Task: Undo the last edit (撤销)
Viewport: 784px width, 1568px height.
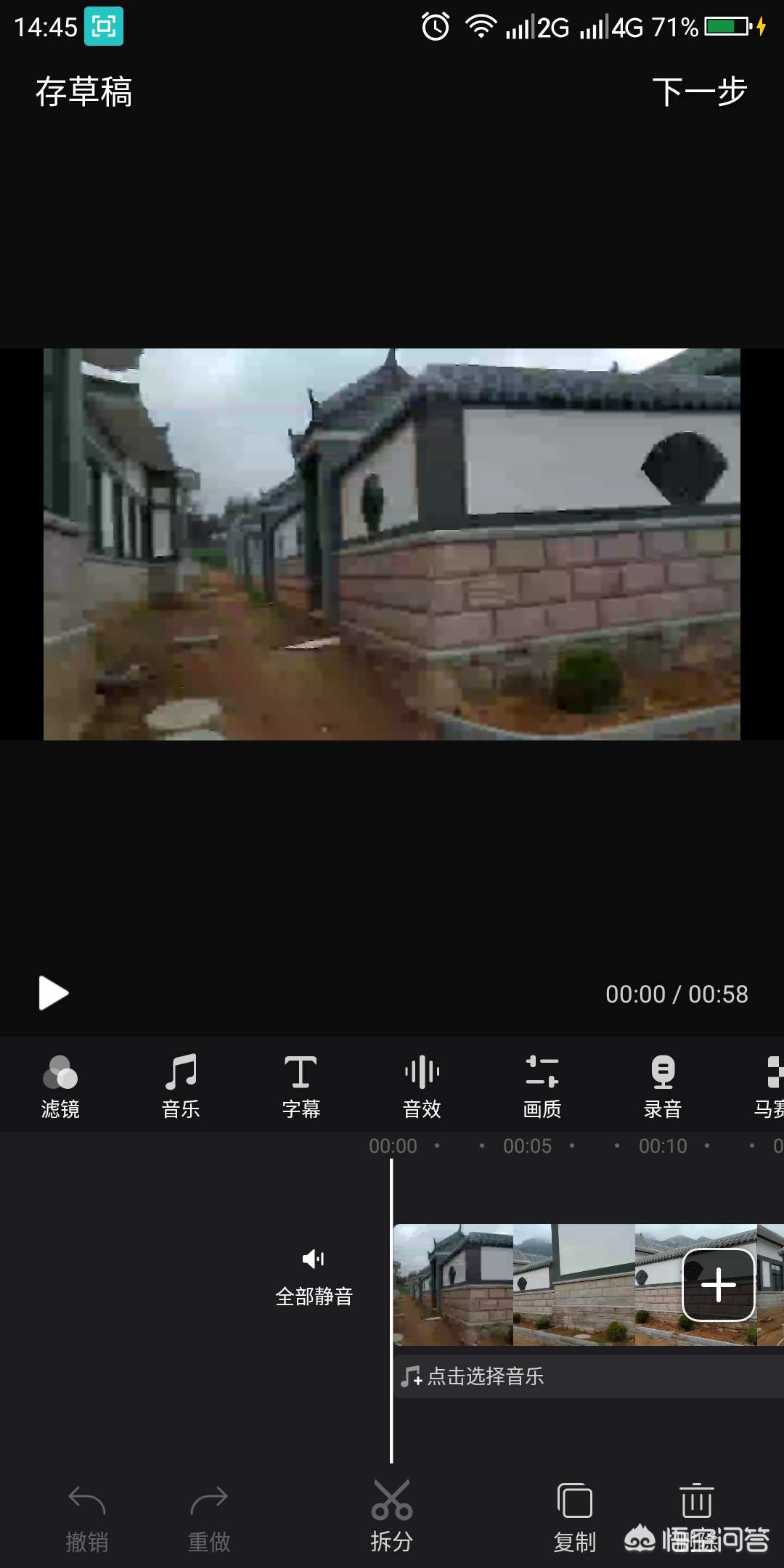Action: (87, 1517)
